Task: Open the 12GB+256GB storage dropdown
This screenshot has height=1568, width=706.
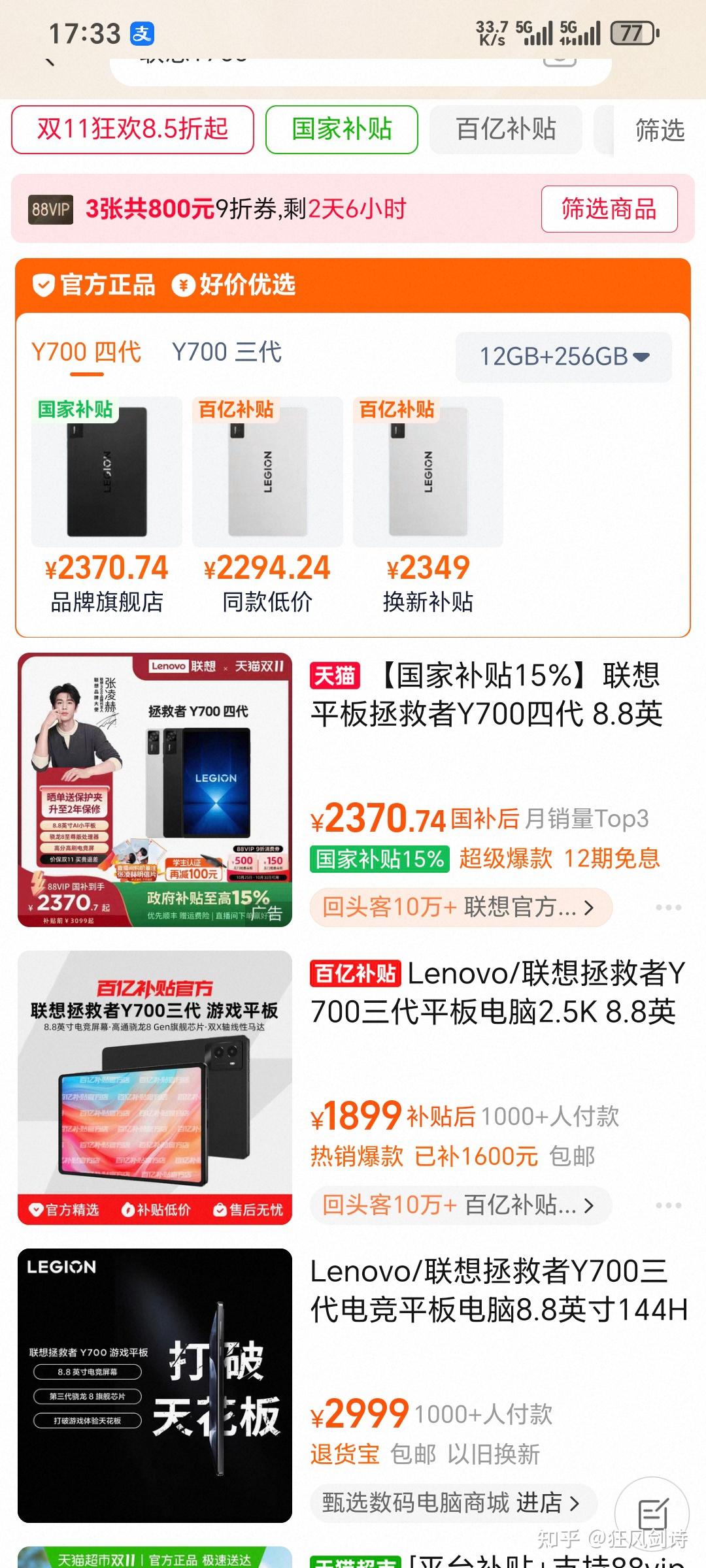Action: [563, 358]
